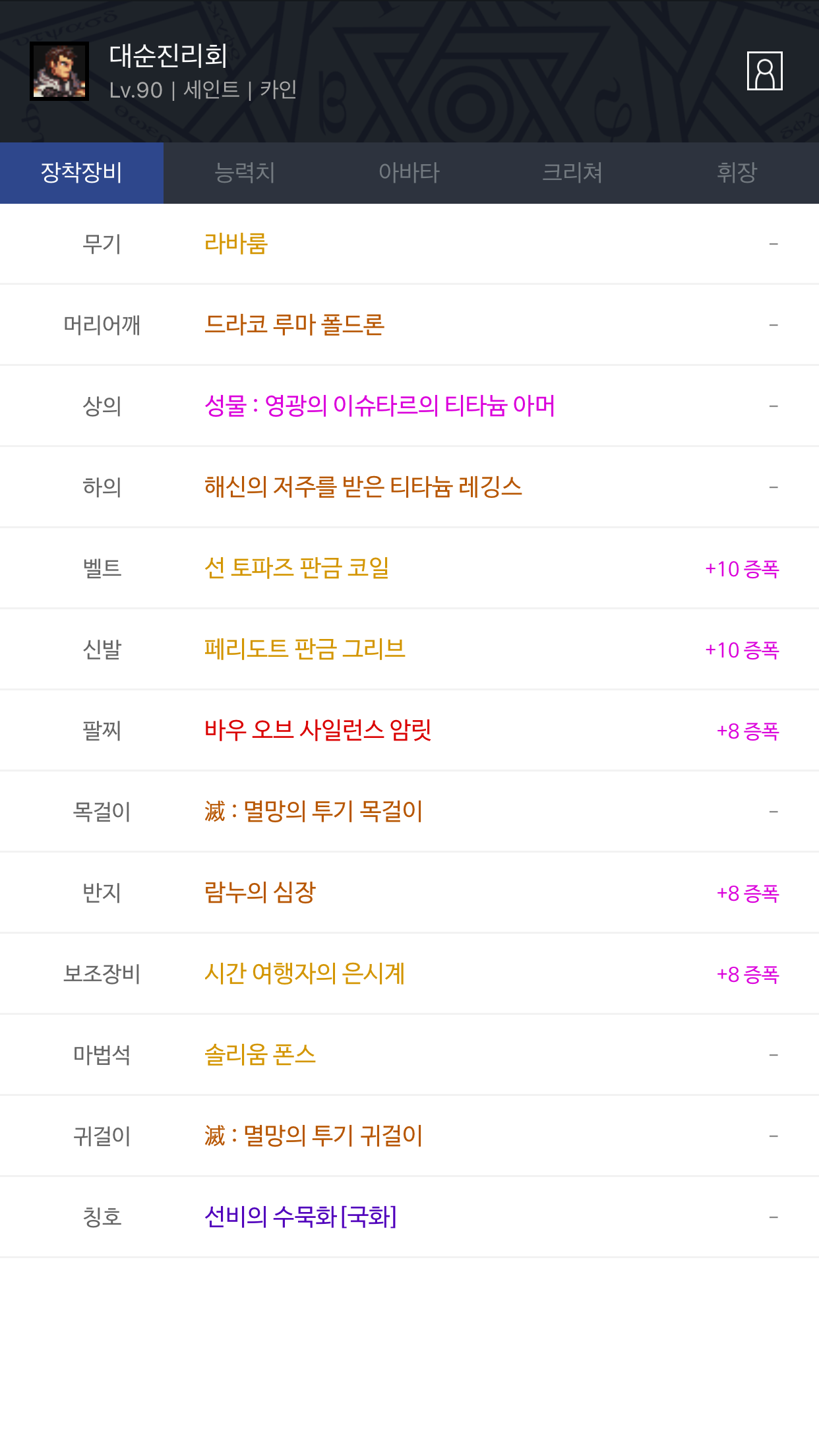Open belt item 선 토파즈 판금 코일
The width and height of the screenshot is (819, 1456).
(x=297, y=568)
